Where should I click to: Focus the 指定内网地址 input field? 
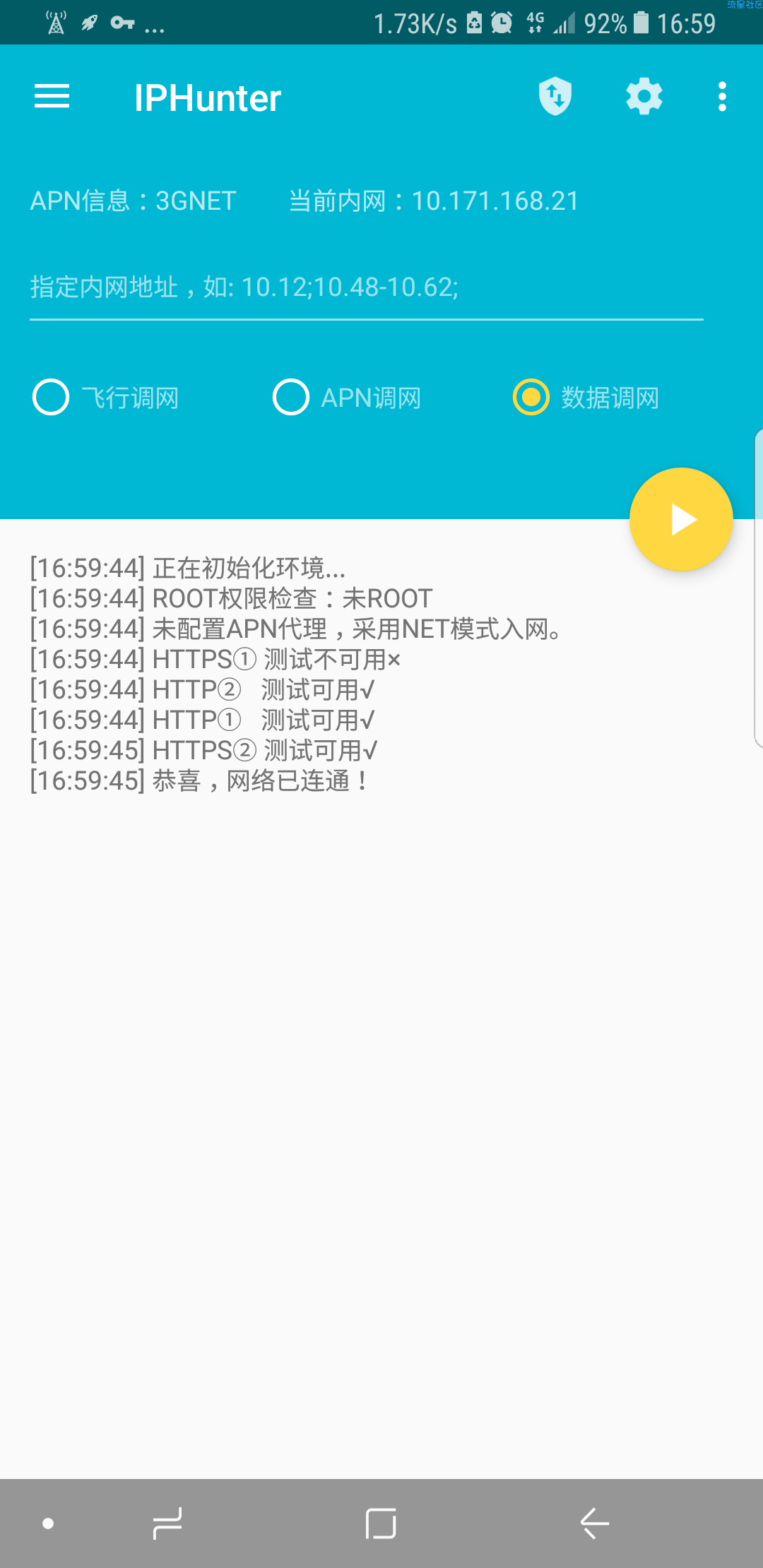click(367, 287)
